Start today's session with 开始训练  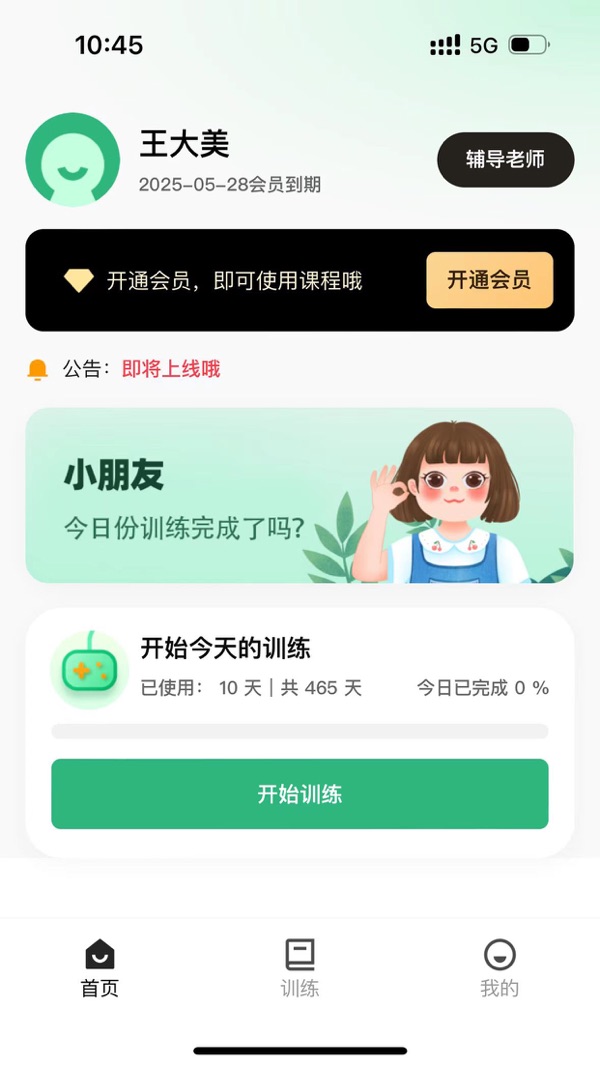click(x=300, y=794)
